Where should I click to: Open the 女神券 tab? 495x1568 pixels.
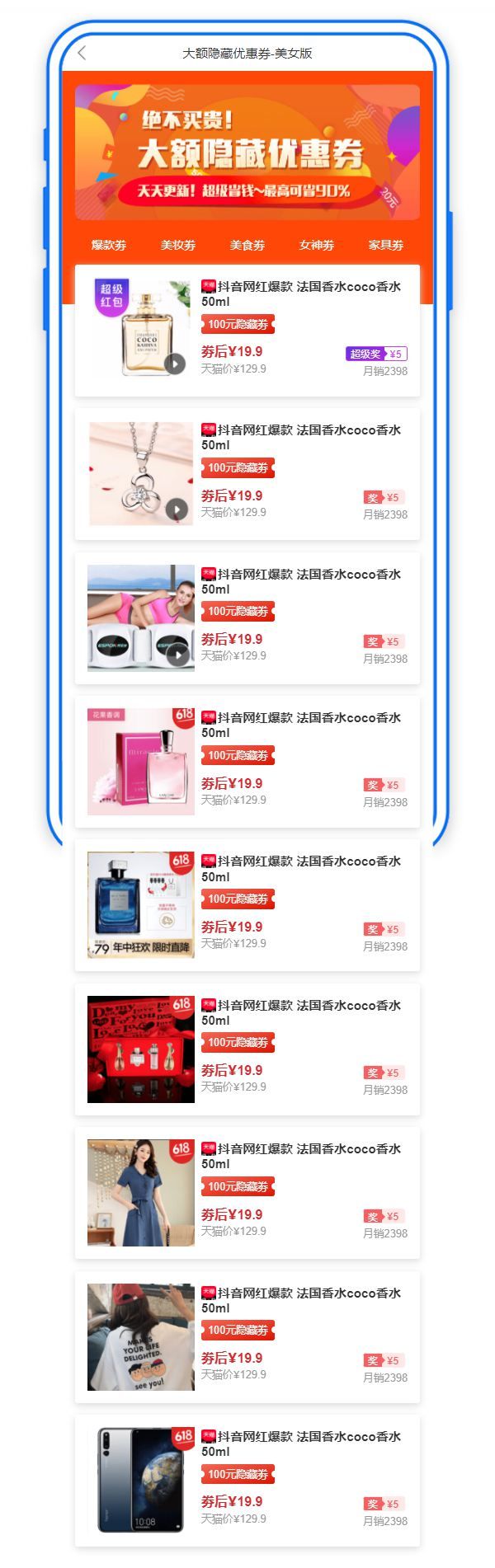317,245
